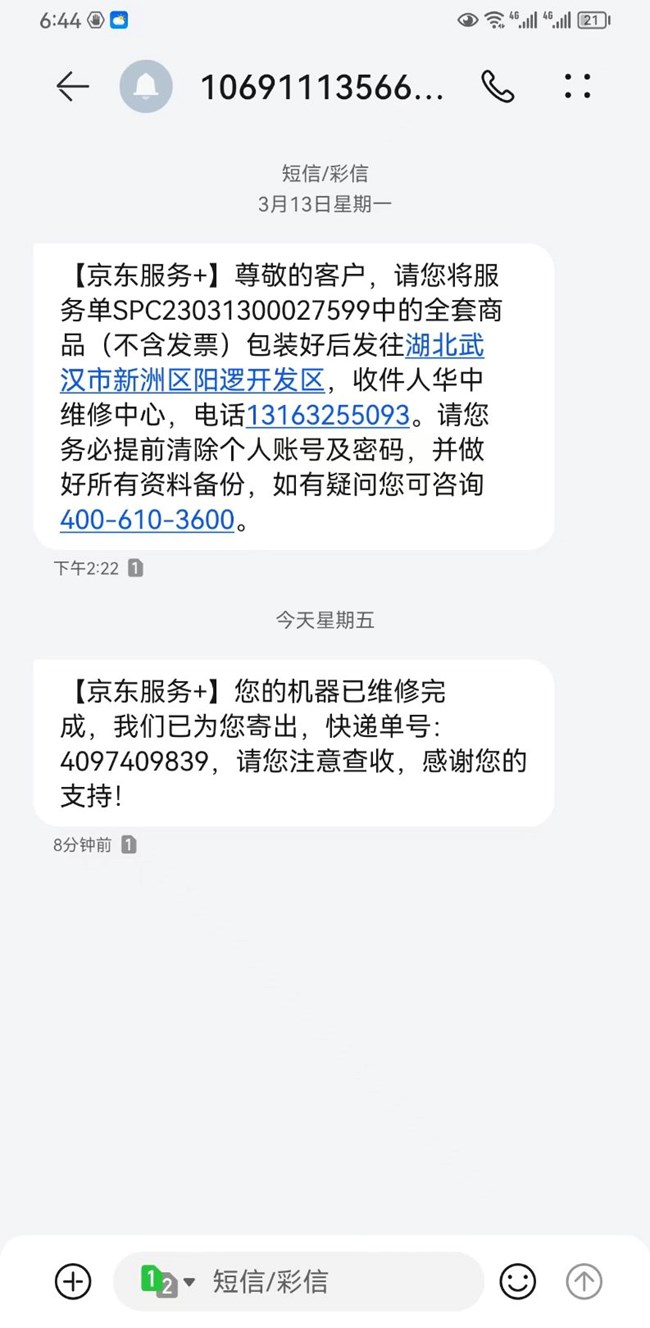The width and height of the screenshot is (650, 1328).
Task: Call the hotline 400-610-3600
Action: [x=147, y=520]
